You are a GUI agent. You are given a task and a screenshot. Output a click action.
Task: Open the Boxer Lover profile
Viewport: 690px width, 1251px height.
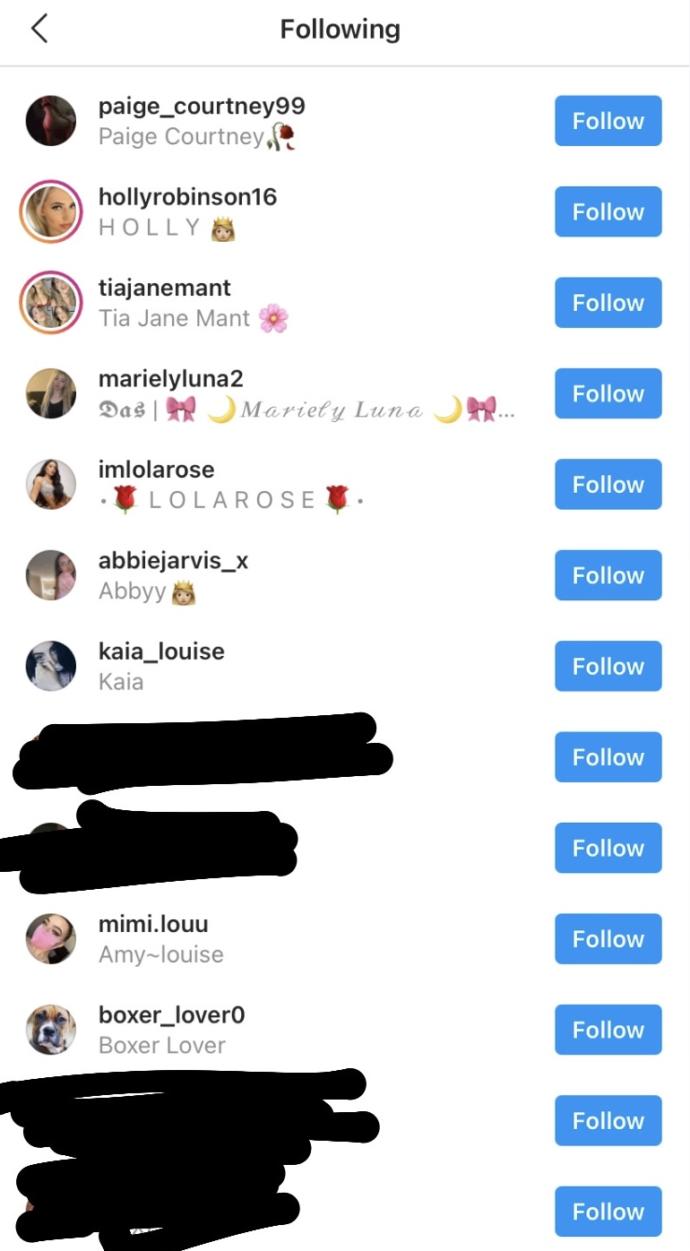click(x=171, y=1016)
